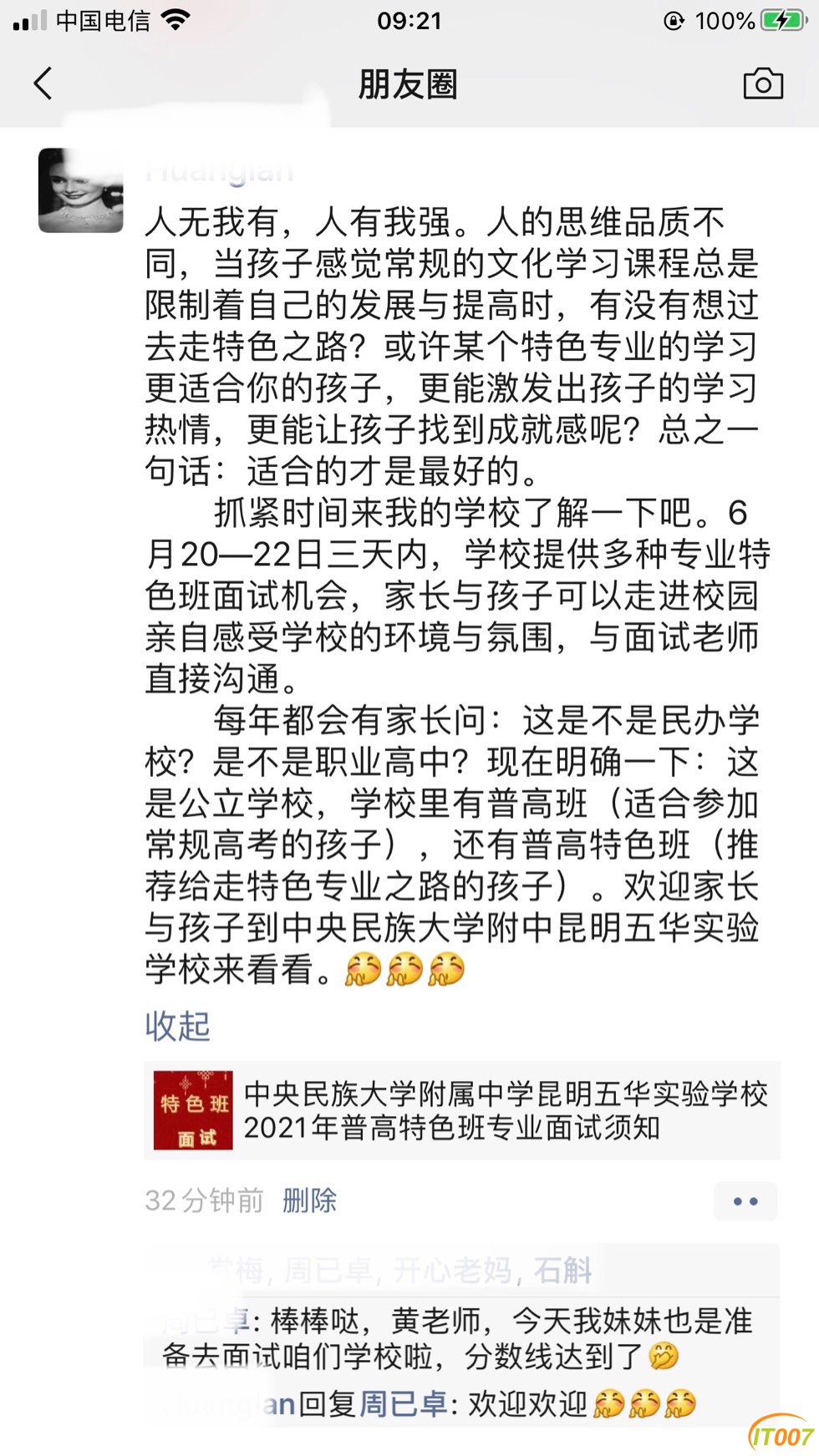Open the poster's profile avatar

click(x=80, y=190)
